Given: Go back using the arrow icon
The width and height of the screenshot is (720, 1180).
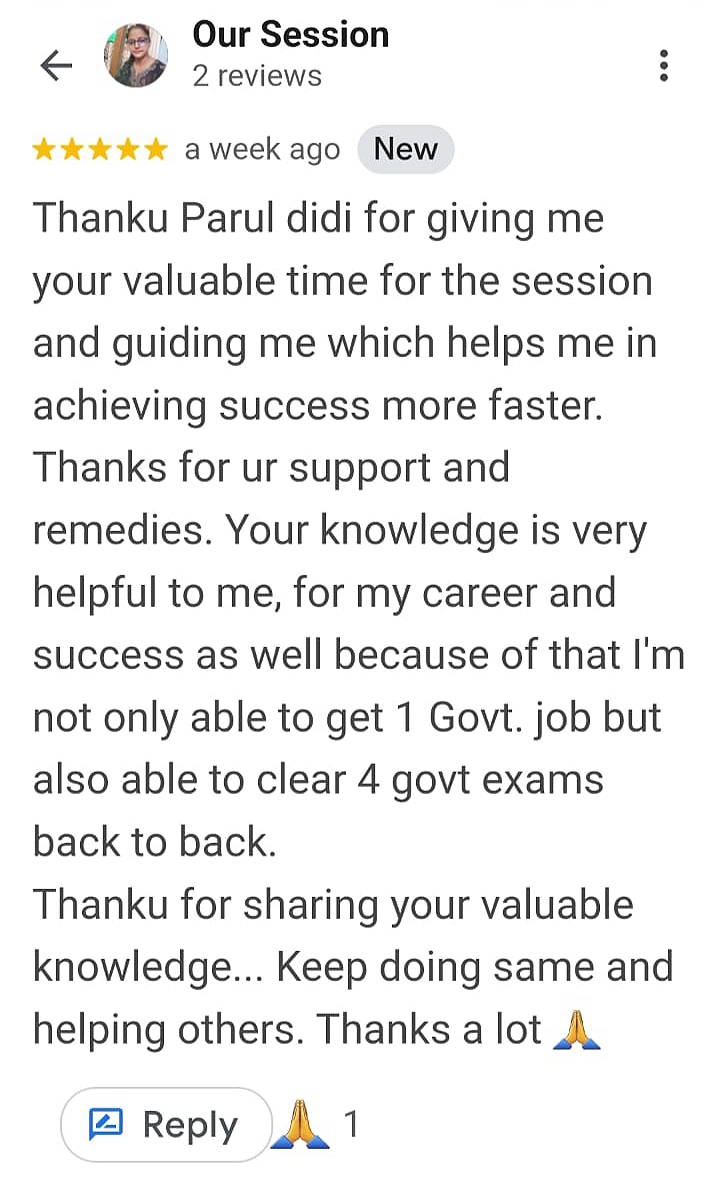Looking at the screenshot, I should click(56, 65).
